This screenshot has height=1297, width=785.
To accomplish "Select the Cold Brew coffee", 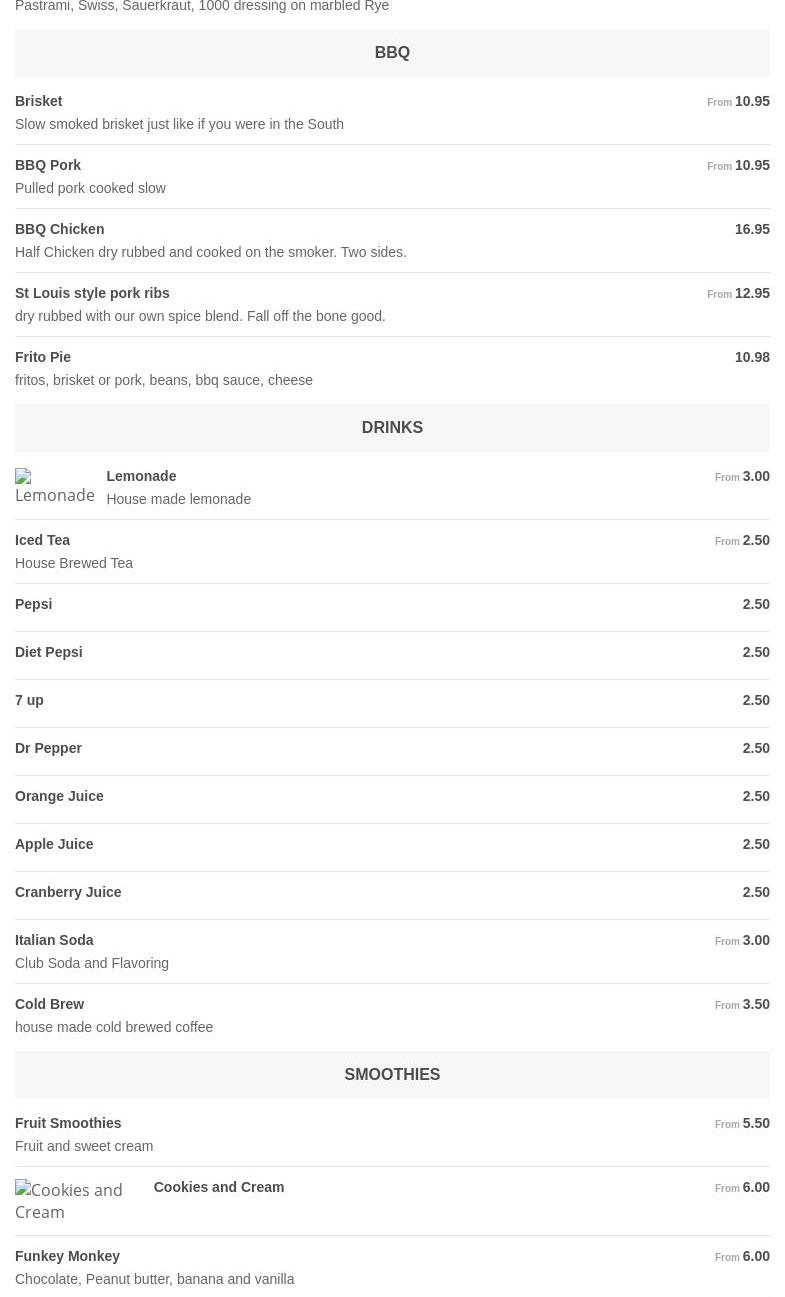I will click(x=392, y=1015).
